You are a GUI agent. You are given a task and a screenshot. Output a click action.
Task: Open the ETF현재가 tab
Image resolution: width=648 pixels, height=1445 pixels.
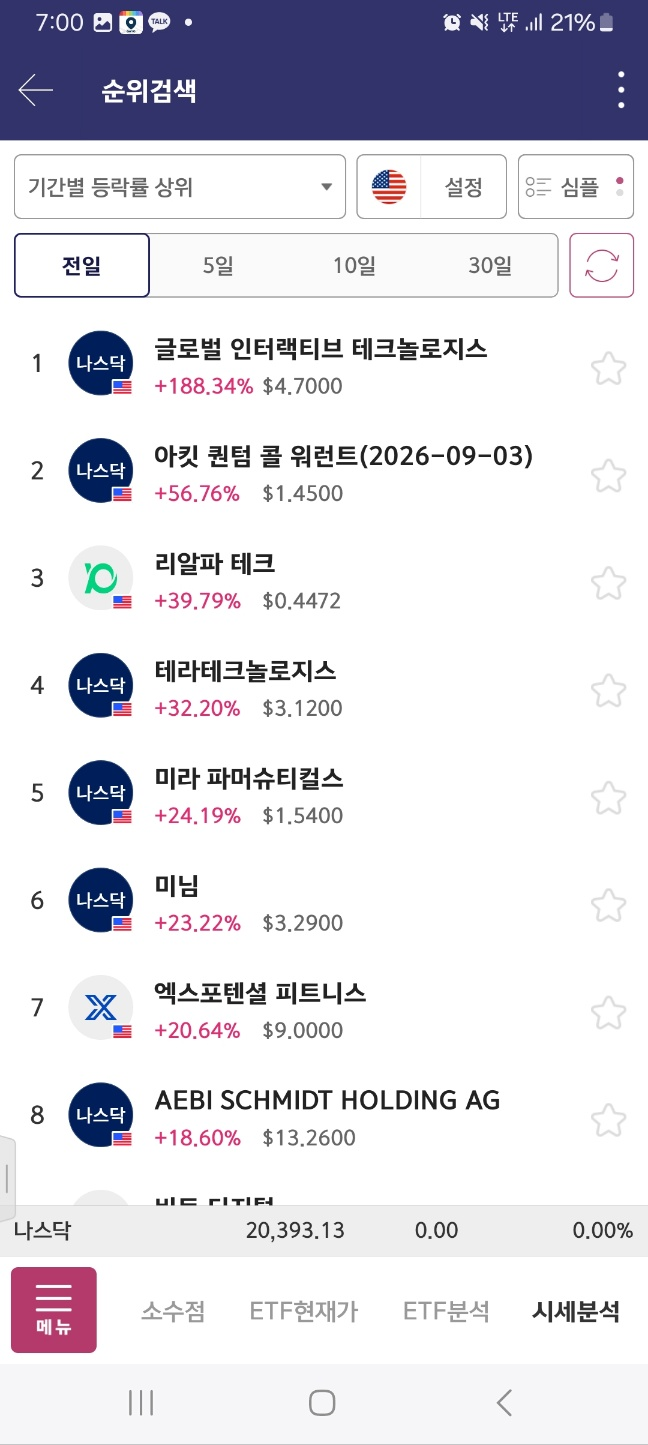coord(304,1311)
